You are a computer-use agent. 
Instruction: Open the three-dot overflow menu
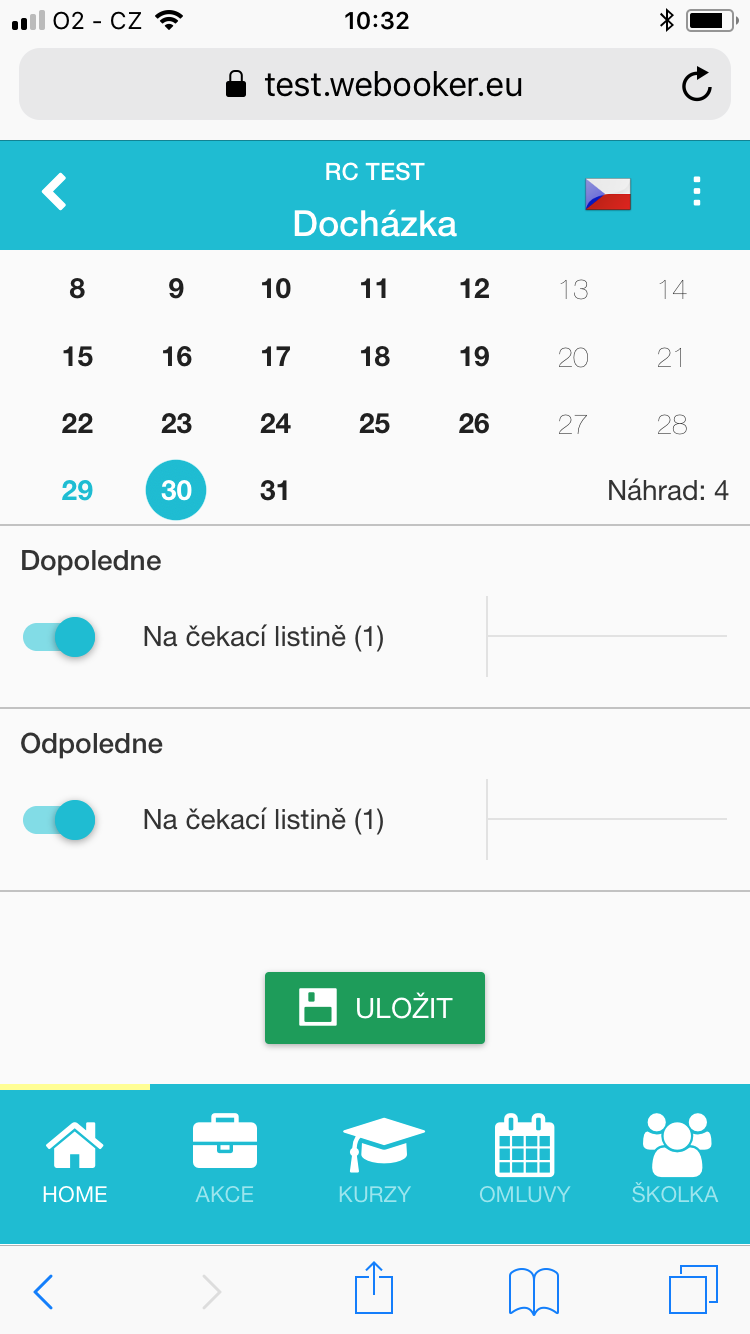coord(697,191)
